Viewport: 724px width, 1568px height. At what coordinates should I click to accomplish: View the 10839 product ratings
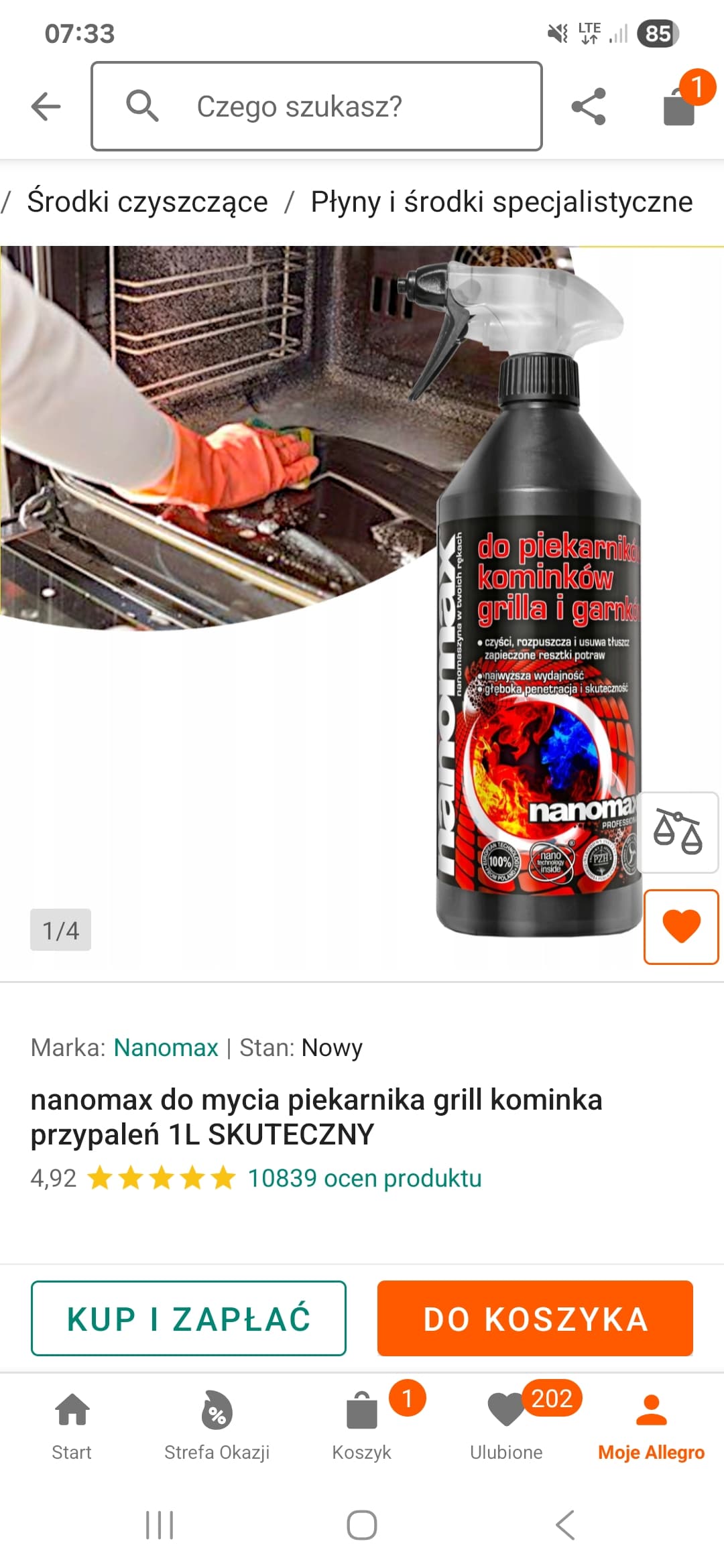point(365,1178)
